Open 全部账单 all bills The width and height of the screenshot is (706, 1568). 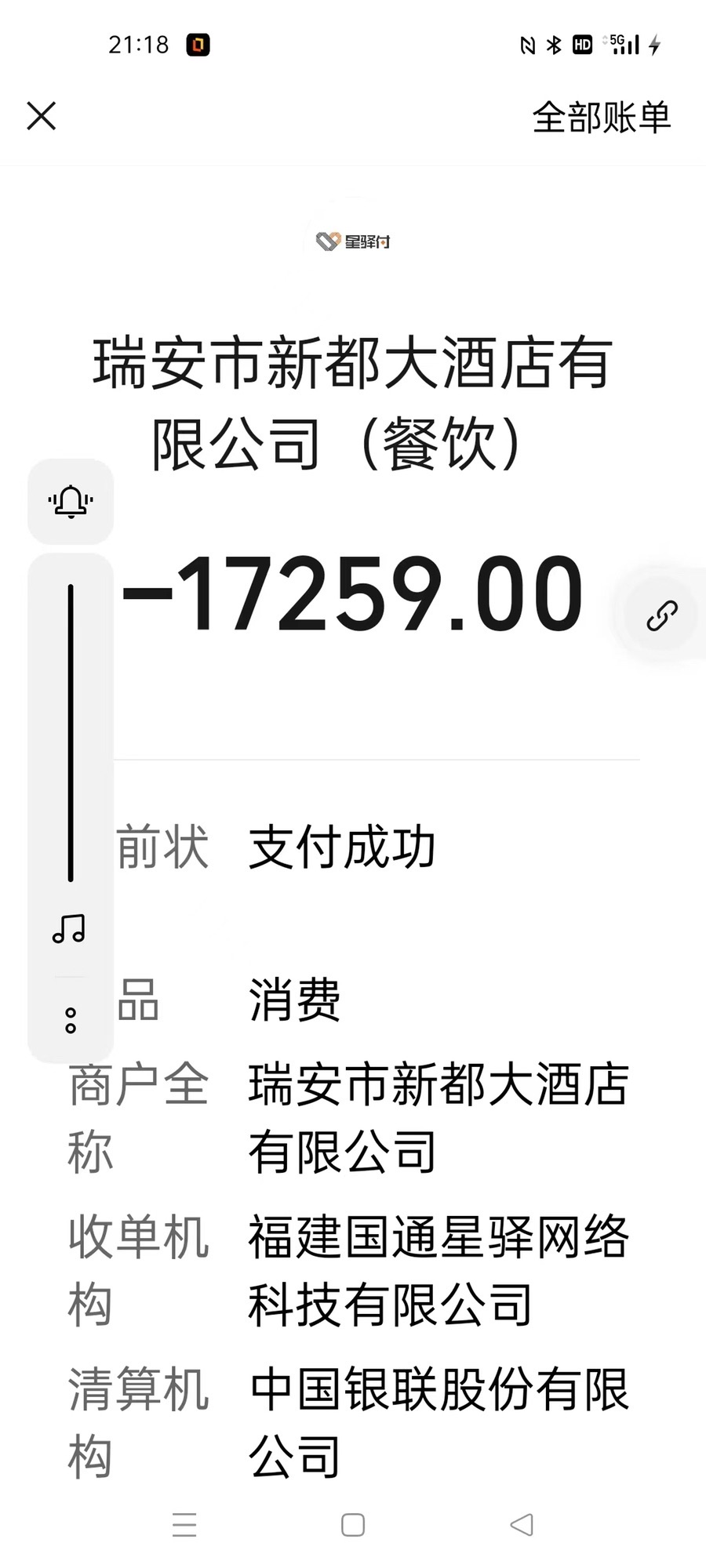pos(601,118)
